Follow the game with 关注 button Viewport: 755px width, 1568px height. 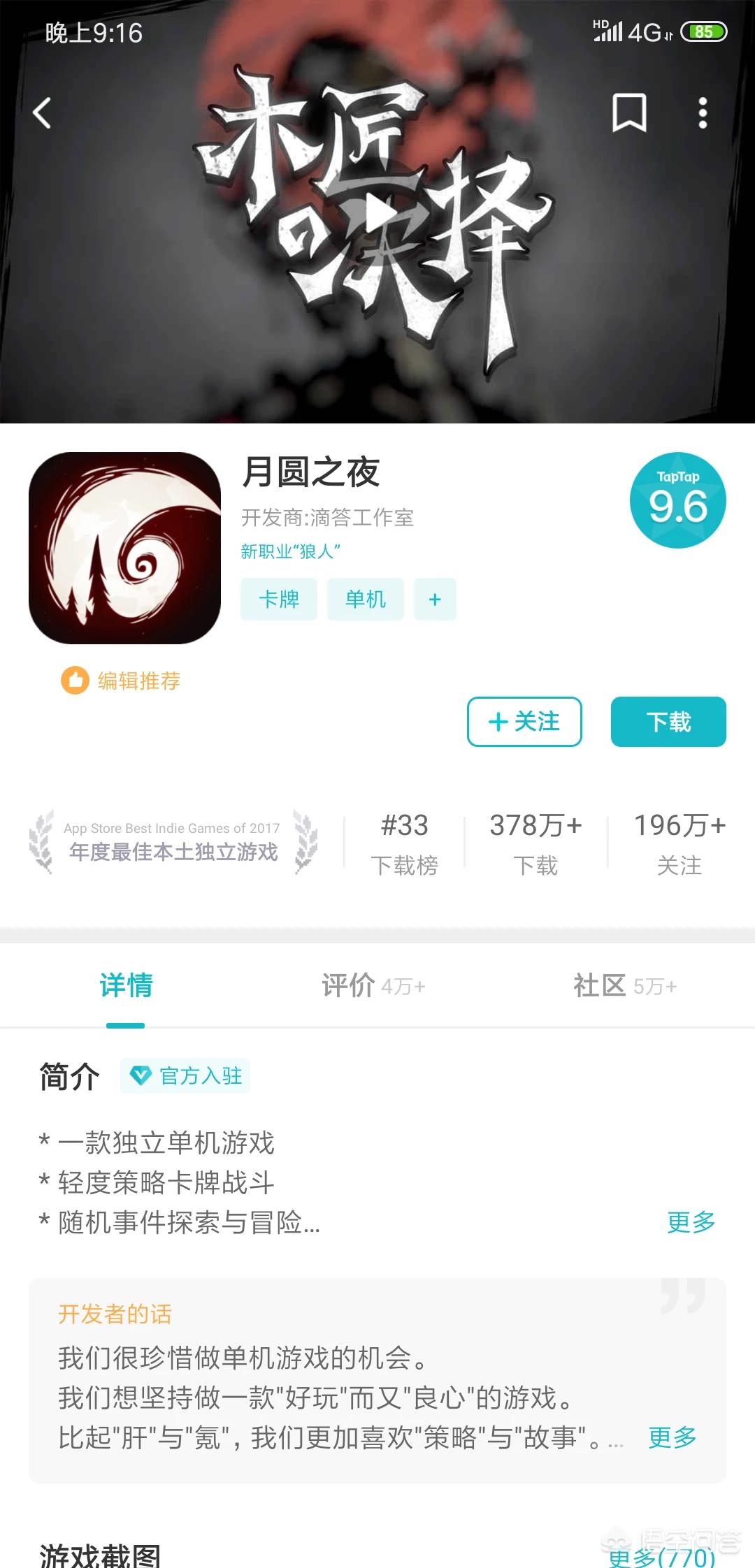[524, 721]
